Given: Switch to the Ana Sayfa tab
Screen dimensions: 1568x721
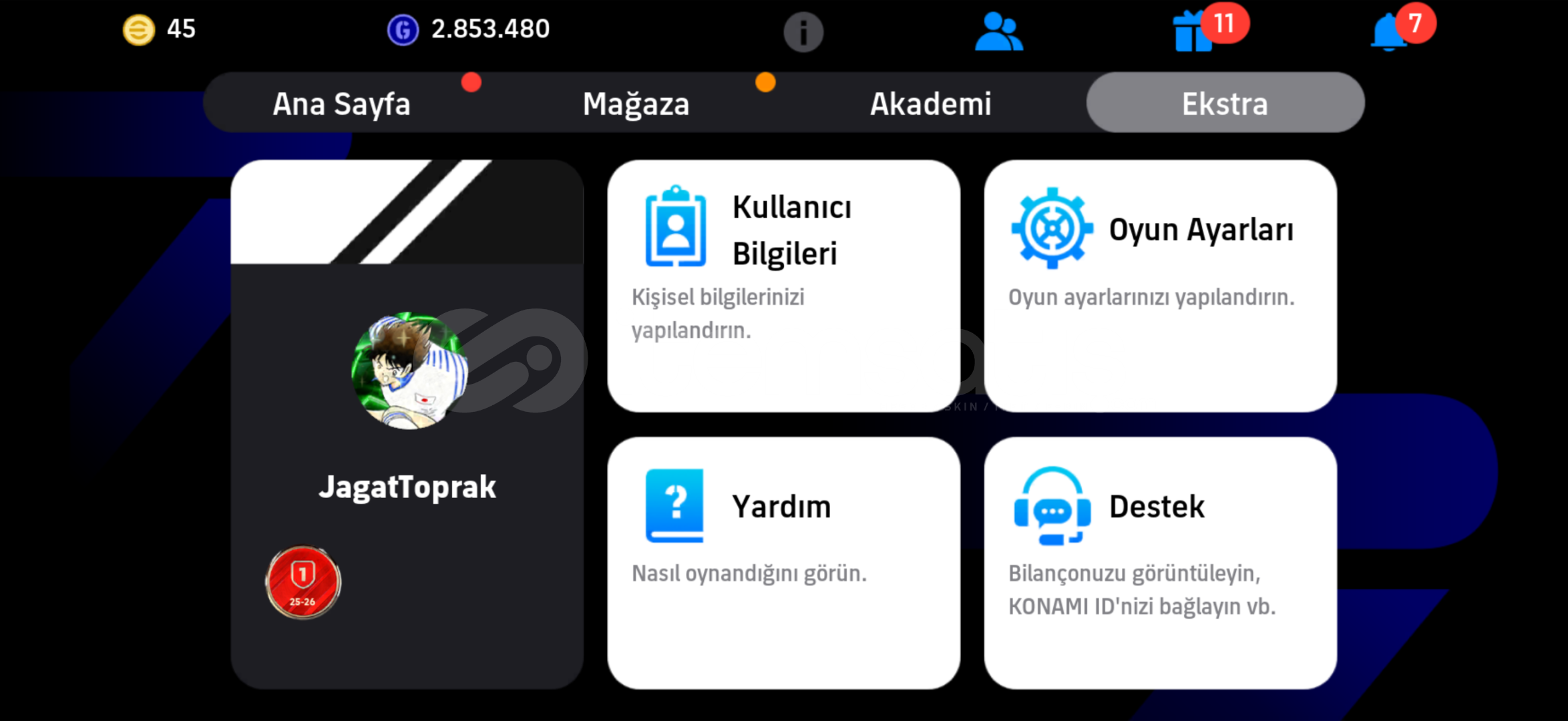Looking at the screenshot, I should point(341,103).
